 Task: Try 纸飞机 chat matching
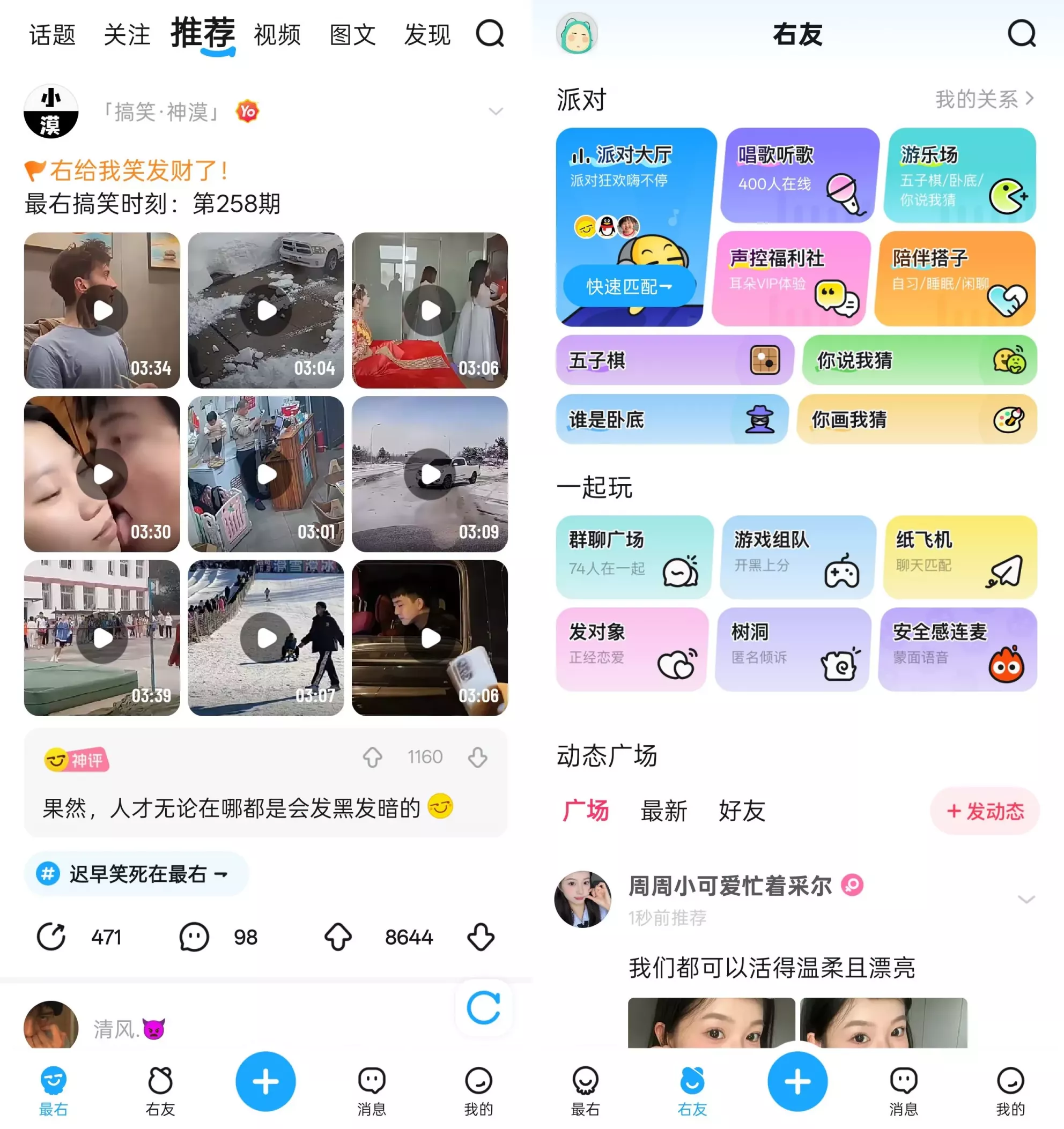pos(959,556)
